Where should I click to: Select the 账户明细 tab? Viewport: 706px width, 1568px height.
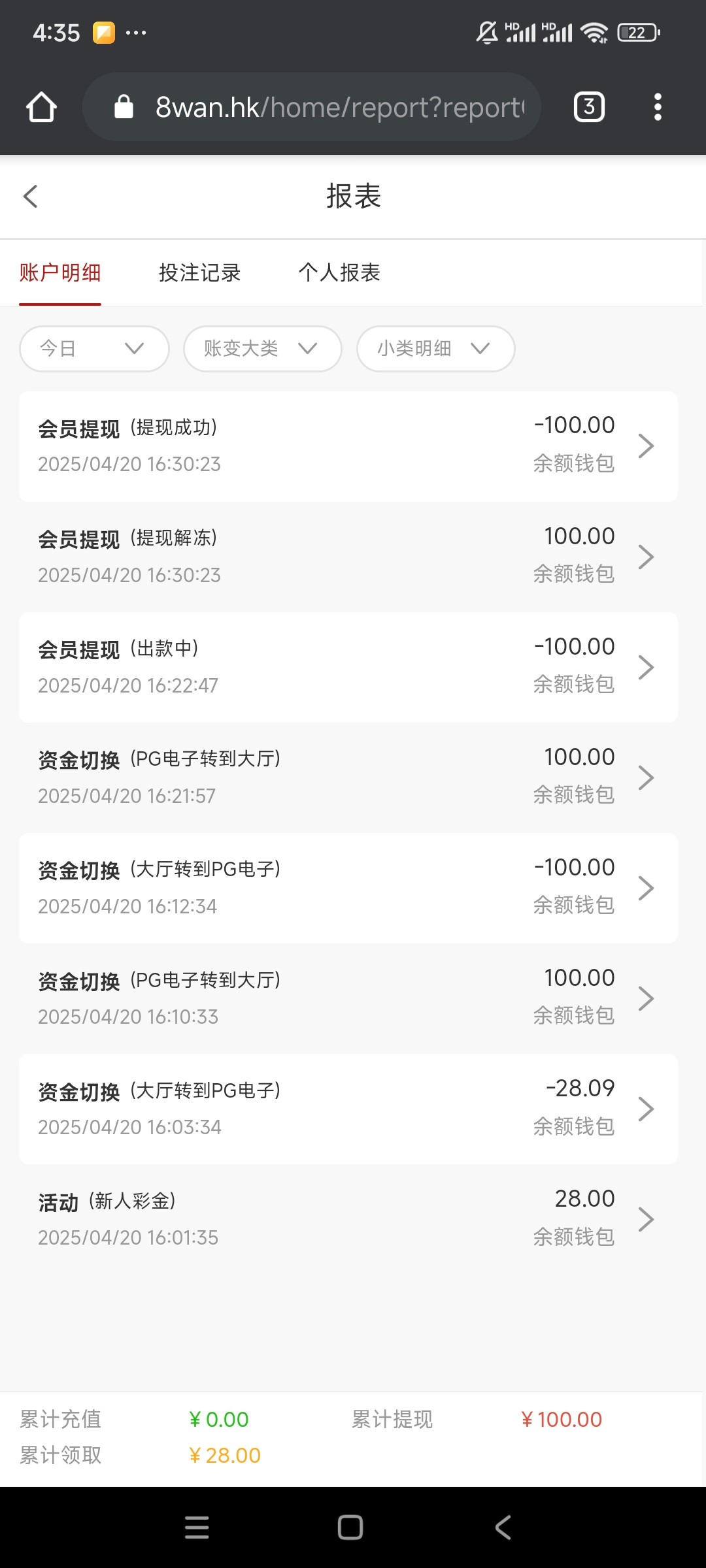(x=60, y=272)
